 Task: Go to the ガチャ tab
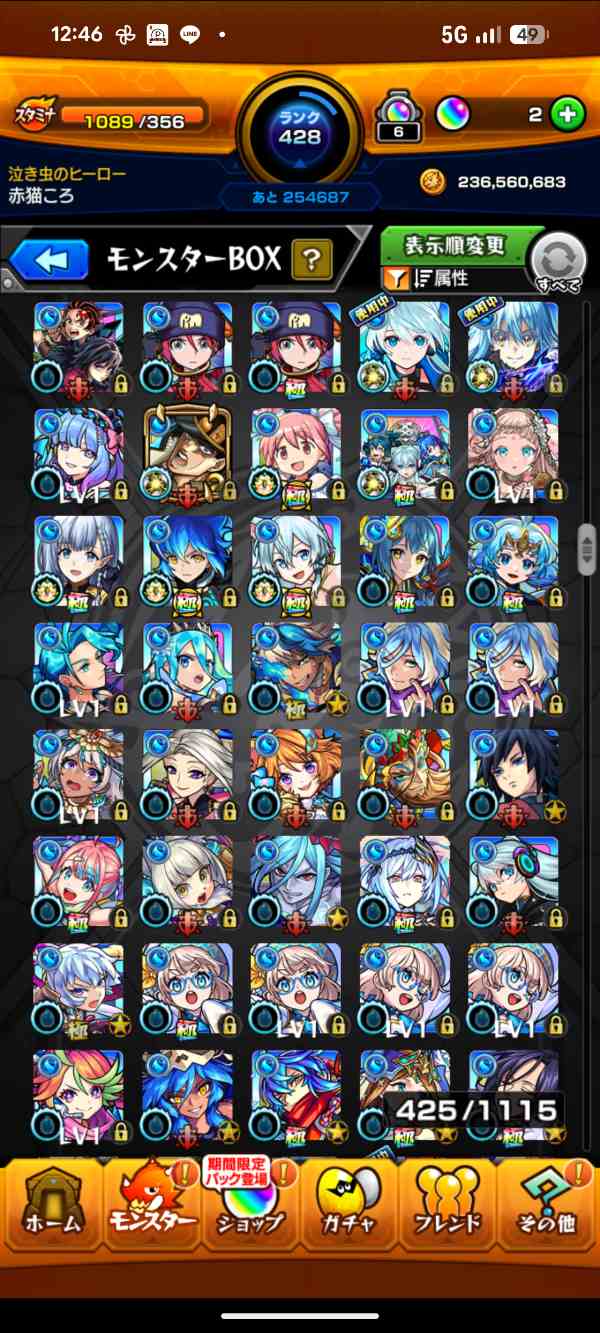point(349,1205)
